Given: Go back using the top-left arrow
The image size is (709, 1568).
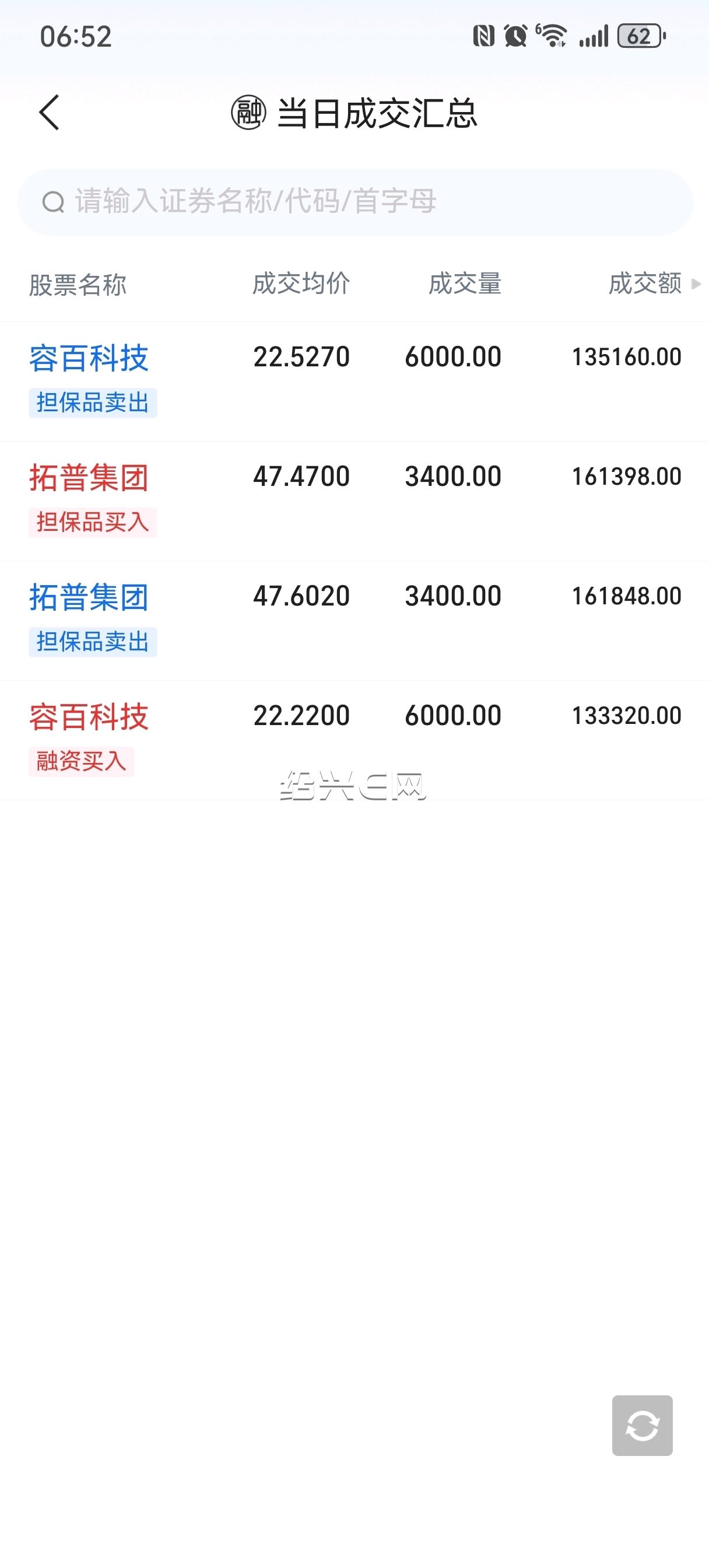Looking at the screenshot, I should 49,113.
